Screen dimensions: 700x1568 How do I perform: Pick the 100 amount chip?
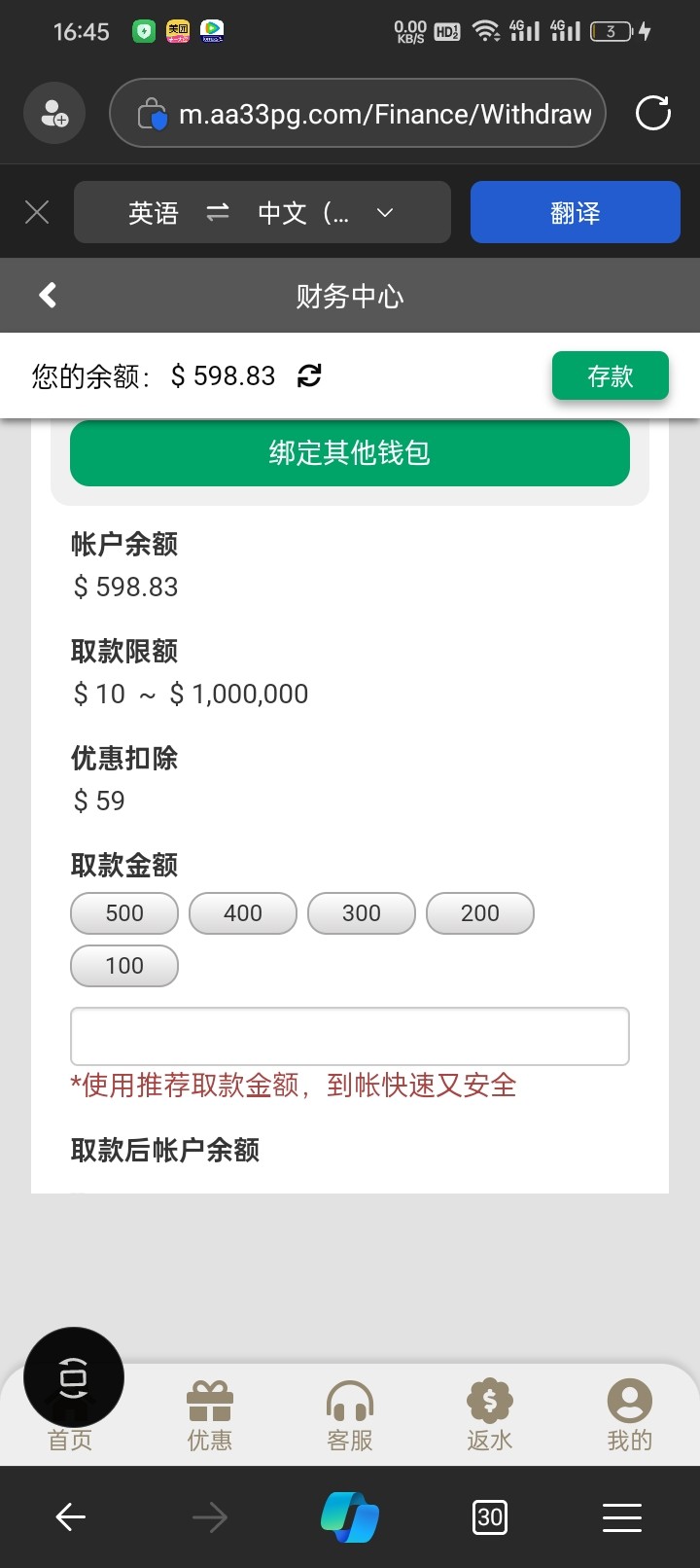pos(124,966)
